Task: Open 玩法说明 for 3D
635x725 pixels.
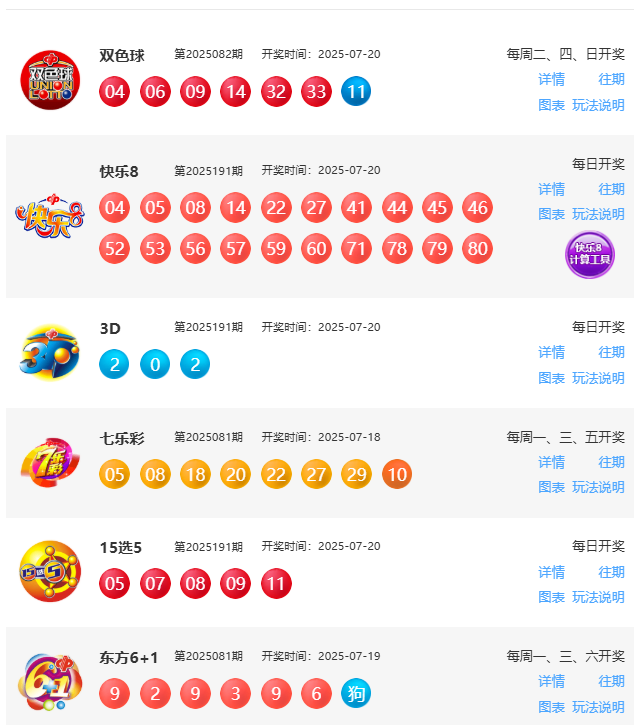Action: coord(598,378)
